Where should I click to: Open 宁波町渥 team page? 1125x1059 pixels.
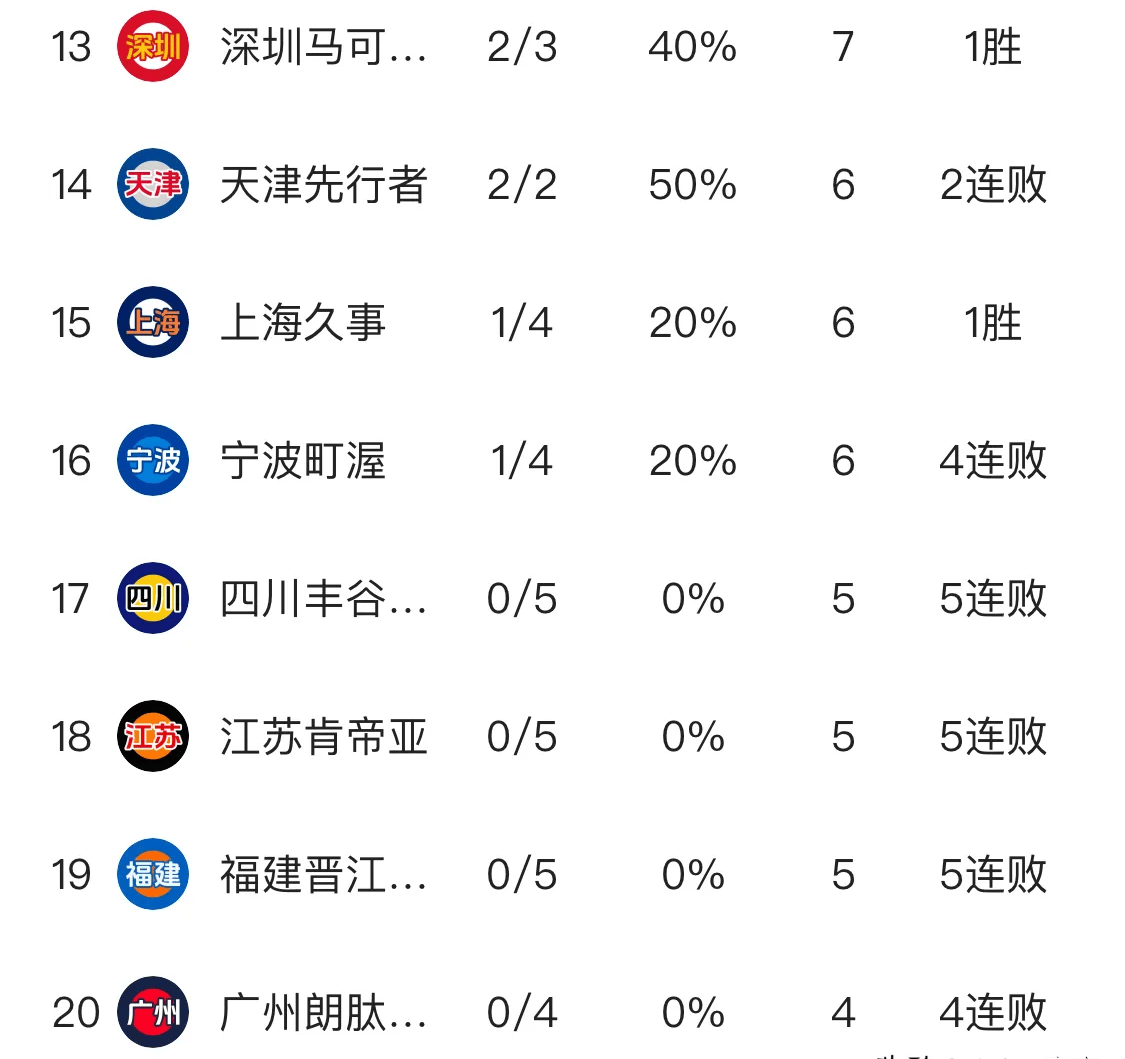pos(302,461)
